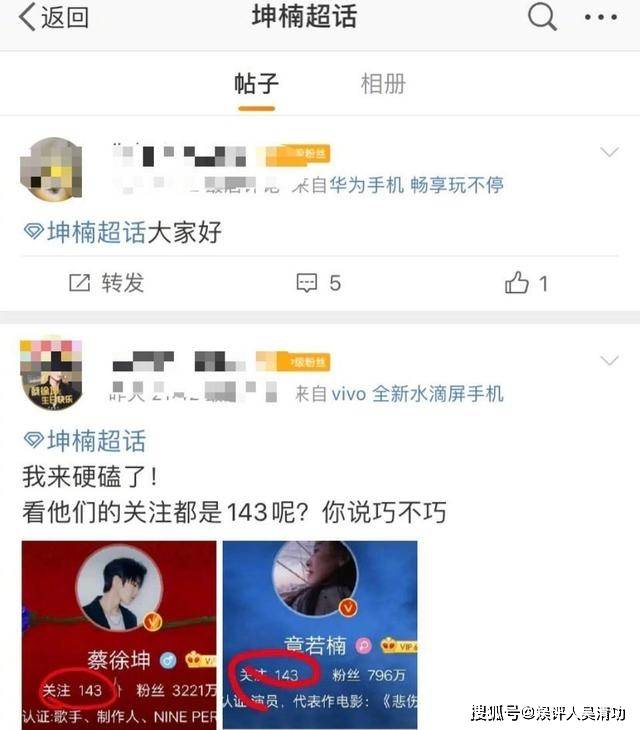Open the first poster's avatar profile
Viewport: 640px width, 730px height.
coord(51,169)
